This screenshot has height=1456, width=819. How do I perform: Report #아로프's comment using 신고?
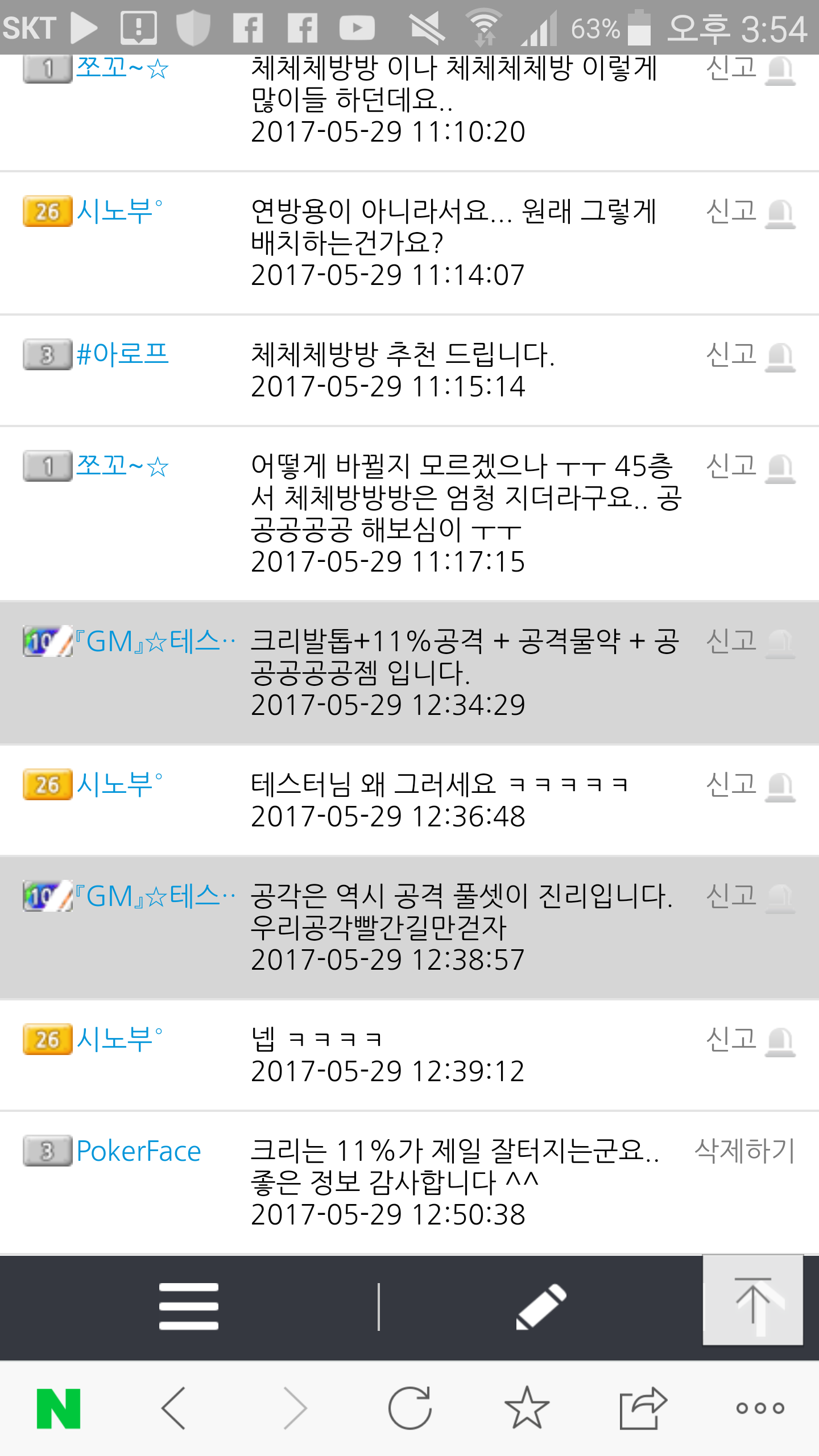750,355
